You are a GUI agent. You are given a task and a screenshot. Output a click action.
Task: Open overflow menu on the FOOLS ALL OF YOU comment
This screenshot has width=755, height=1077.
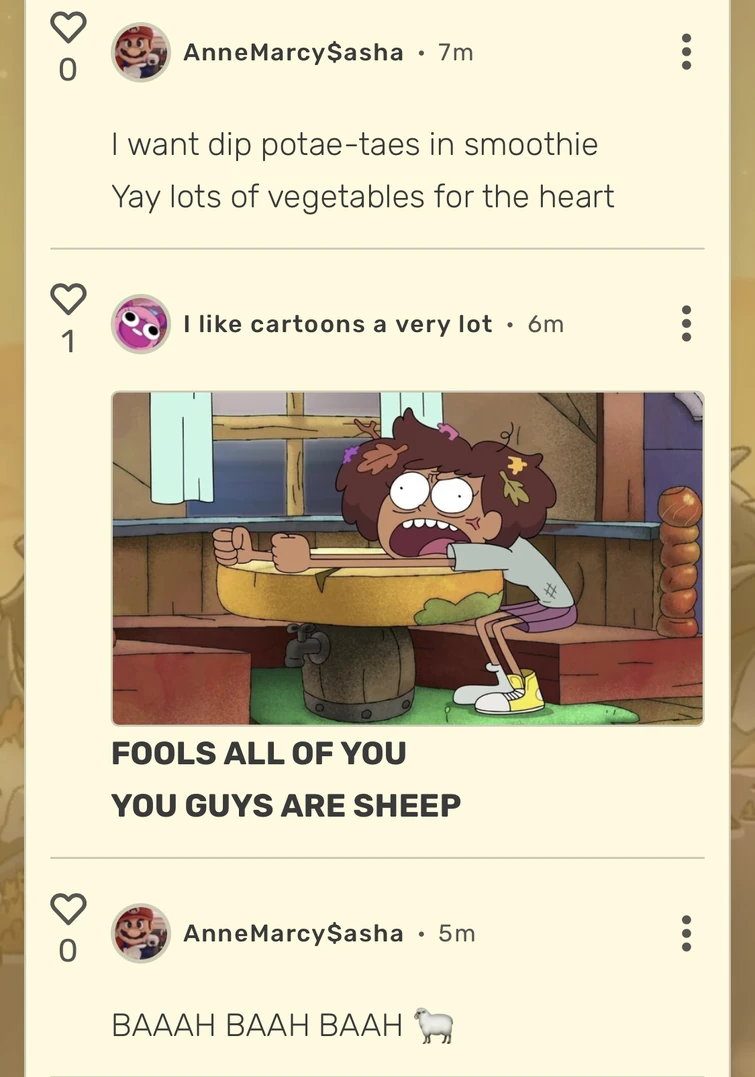pos(686,324)
